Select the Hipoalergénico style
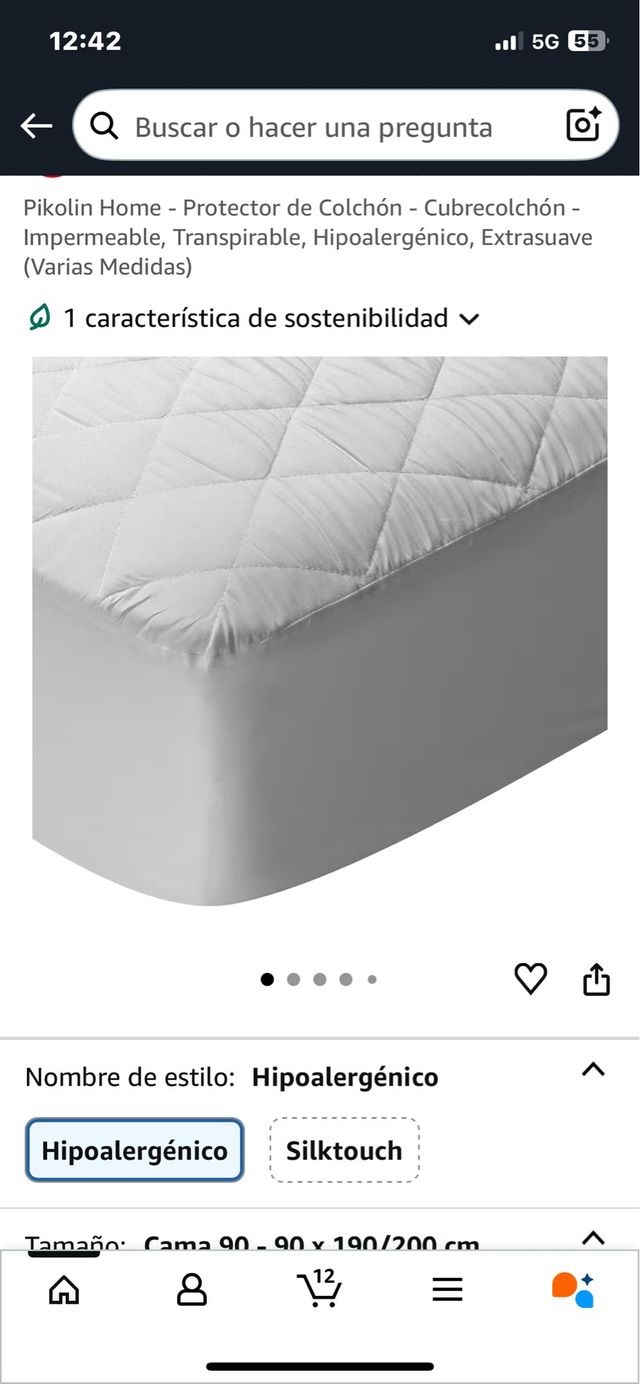The height and width of the screenshot is (1384, 640). 135,1150
